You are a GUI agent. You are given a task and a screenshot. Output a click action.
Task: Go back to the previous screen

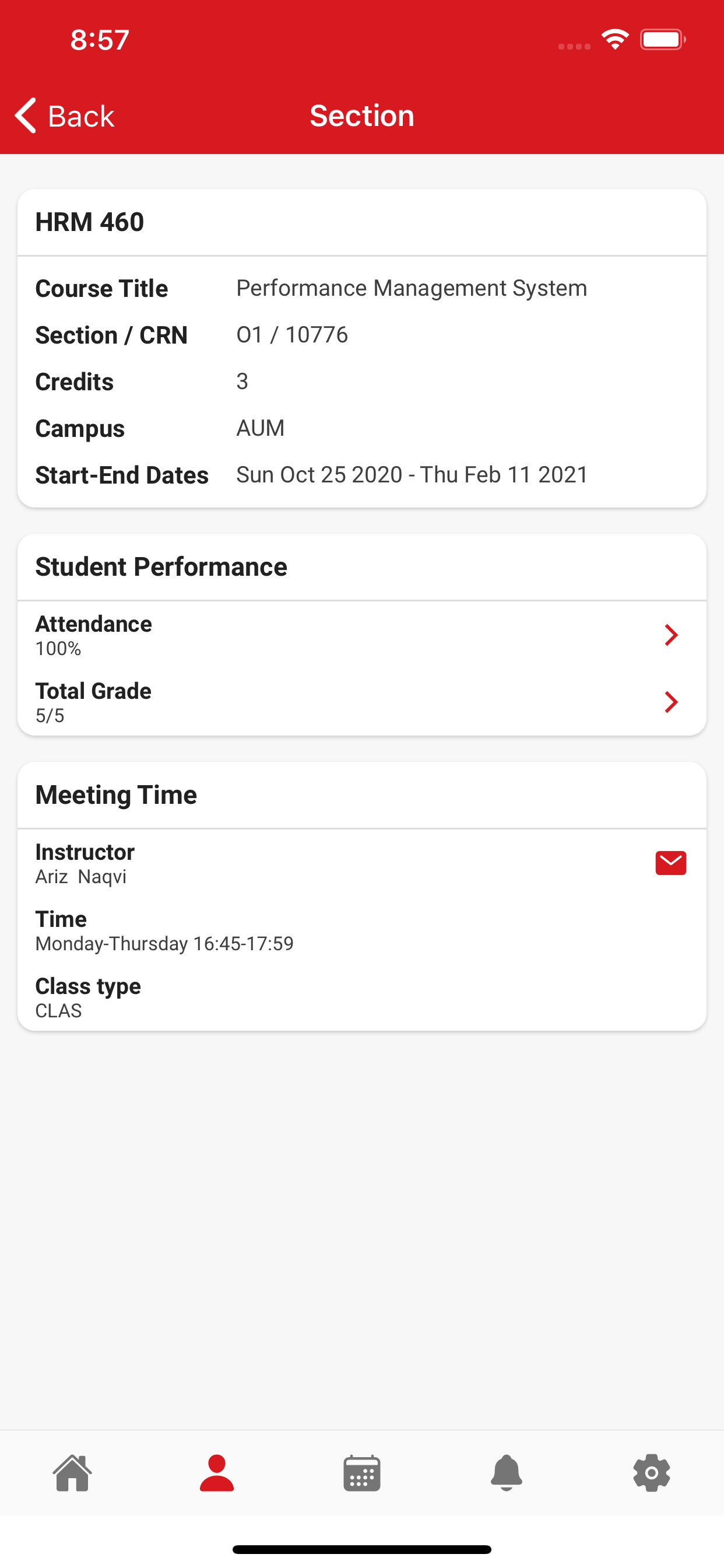tap(65, 116)
